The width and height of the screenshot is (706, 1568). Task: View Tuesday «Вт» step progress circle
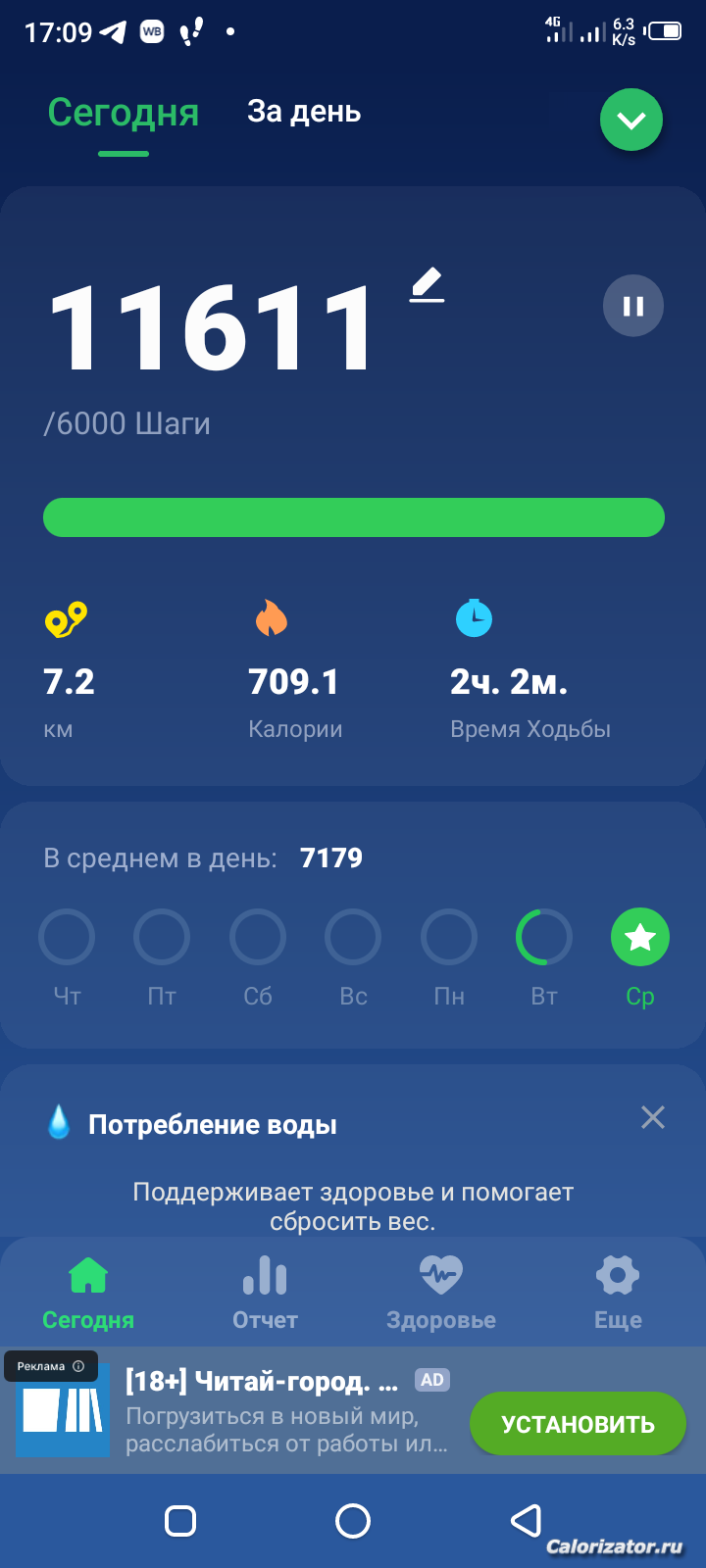pyautogui.click(x=544, y=938)
